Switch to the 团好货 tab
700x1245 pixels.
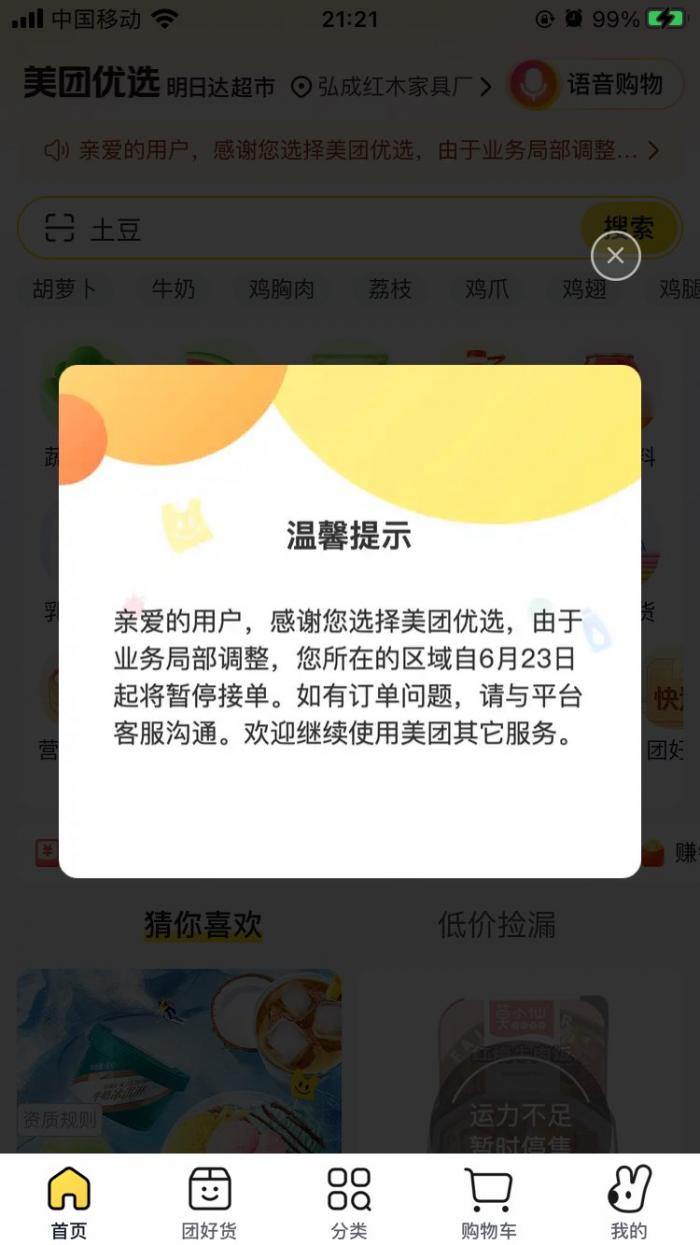click(209, 1201)
